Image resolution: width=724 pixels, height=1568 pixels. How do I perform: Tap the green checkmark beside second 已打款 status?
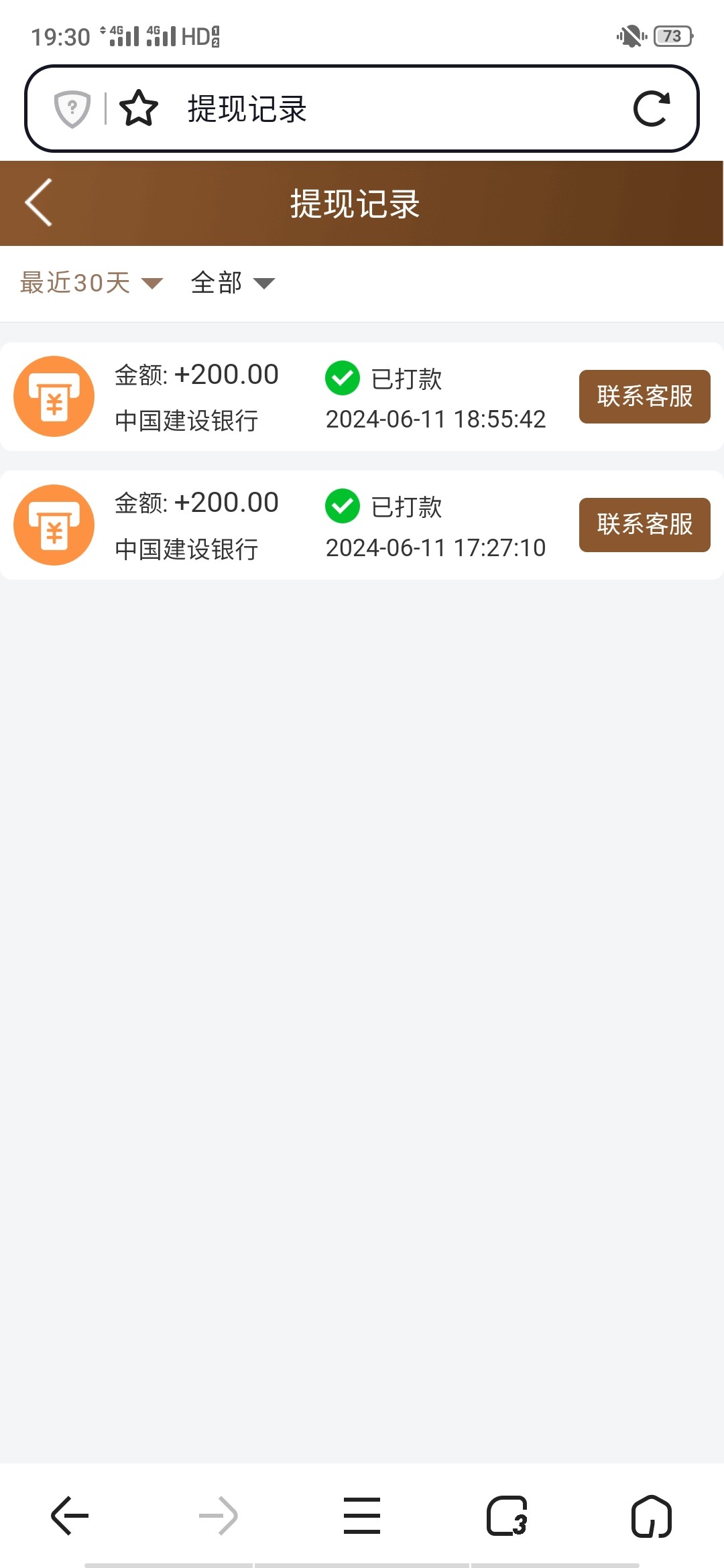tap(343, 506)
